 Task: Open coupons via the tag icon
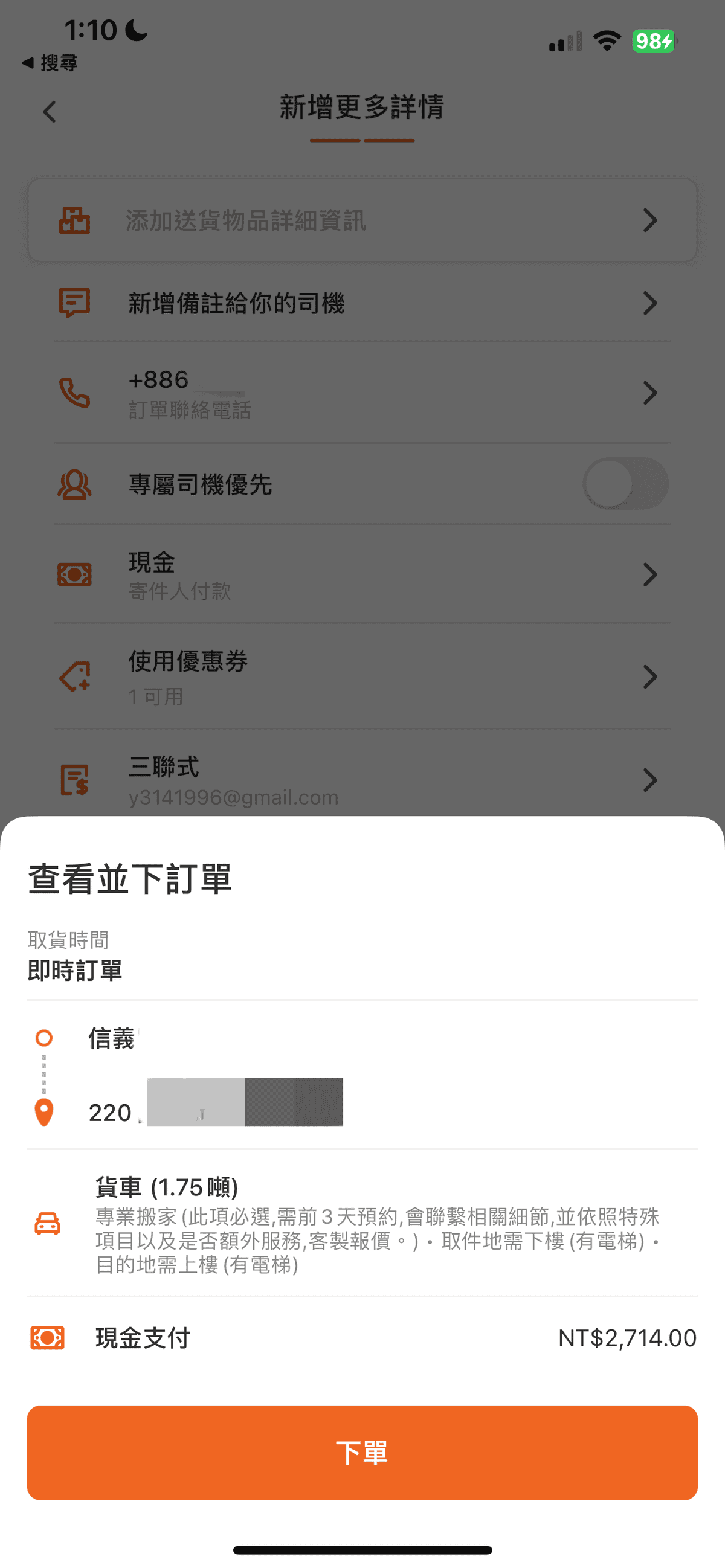pyautogui.click(x=74, y=676)
